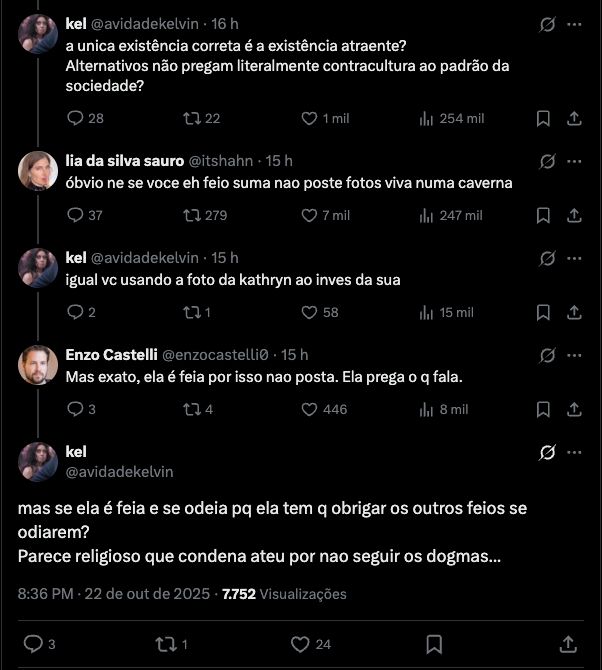This screenshot has height=670, width=602.
Task: Bookmark lia da silva sauro's post
Action: click(x=543, y=215)
